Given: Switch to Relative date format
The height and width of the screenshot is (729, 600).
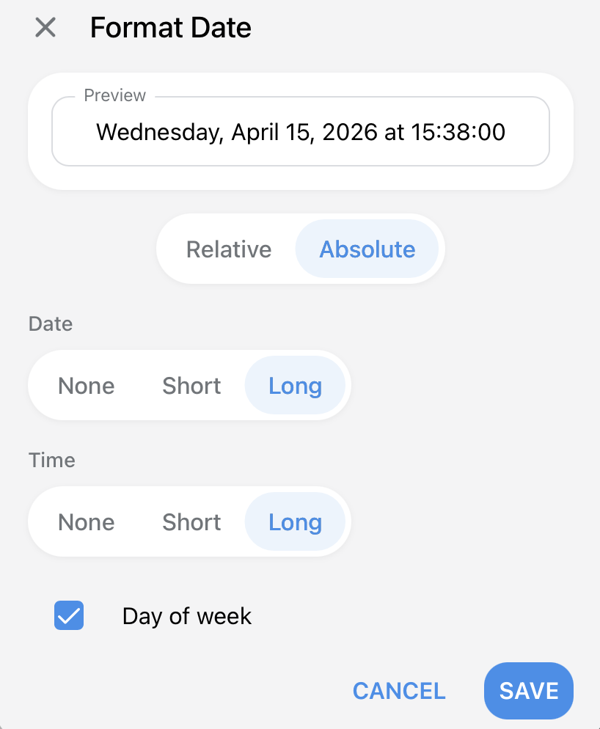Looking at the screenshot, I should click(229, 249).
